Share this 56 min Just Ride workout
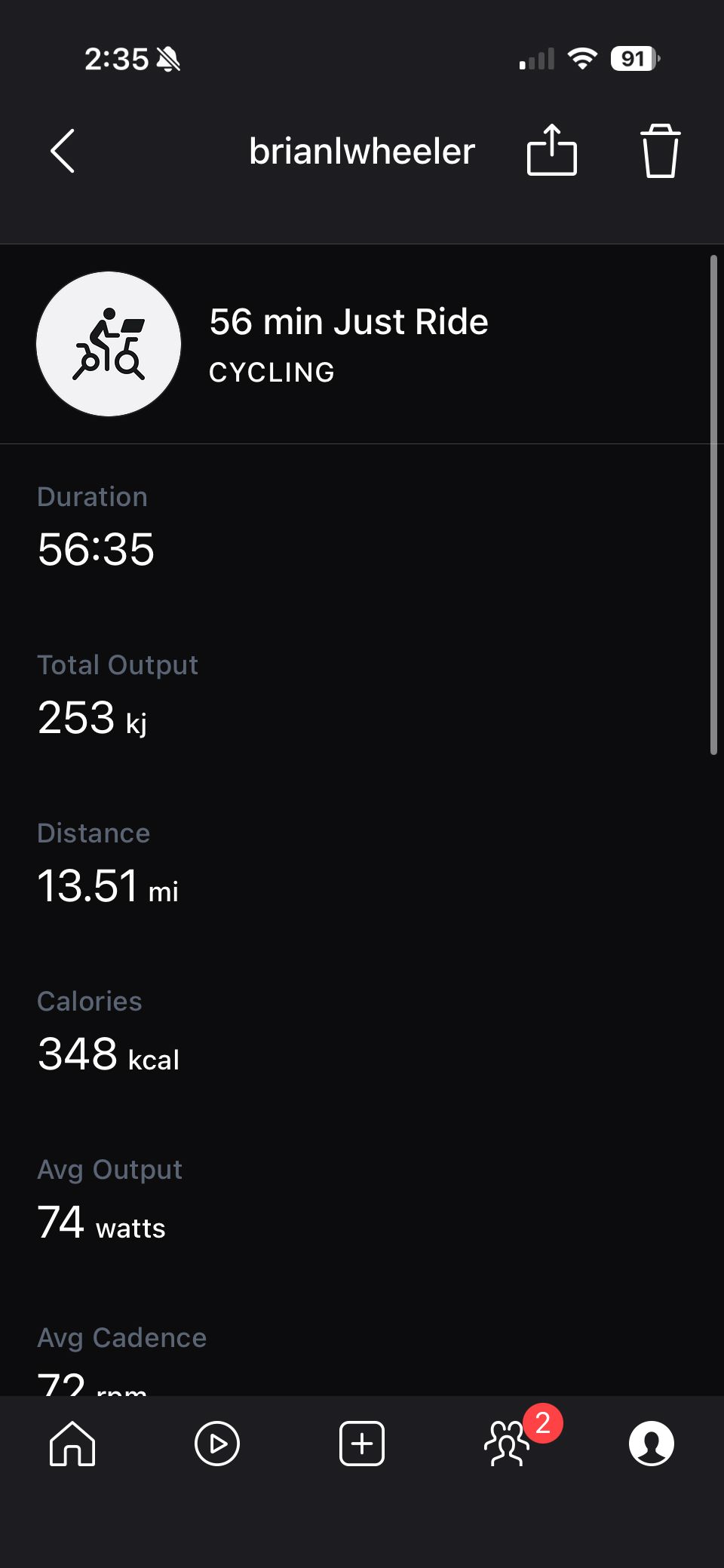 coord(551,149)
